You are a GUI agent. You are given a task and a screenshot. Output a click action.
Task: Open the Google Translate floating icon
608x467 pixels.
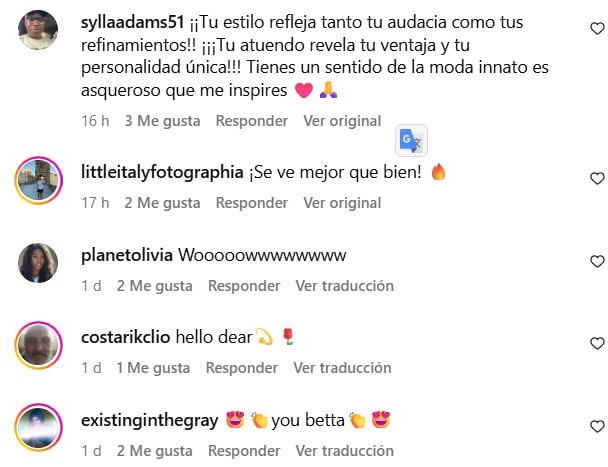coord(412,140)
